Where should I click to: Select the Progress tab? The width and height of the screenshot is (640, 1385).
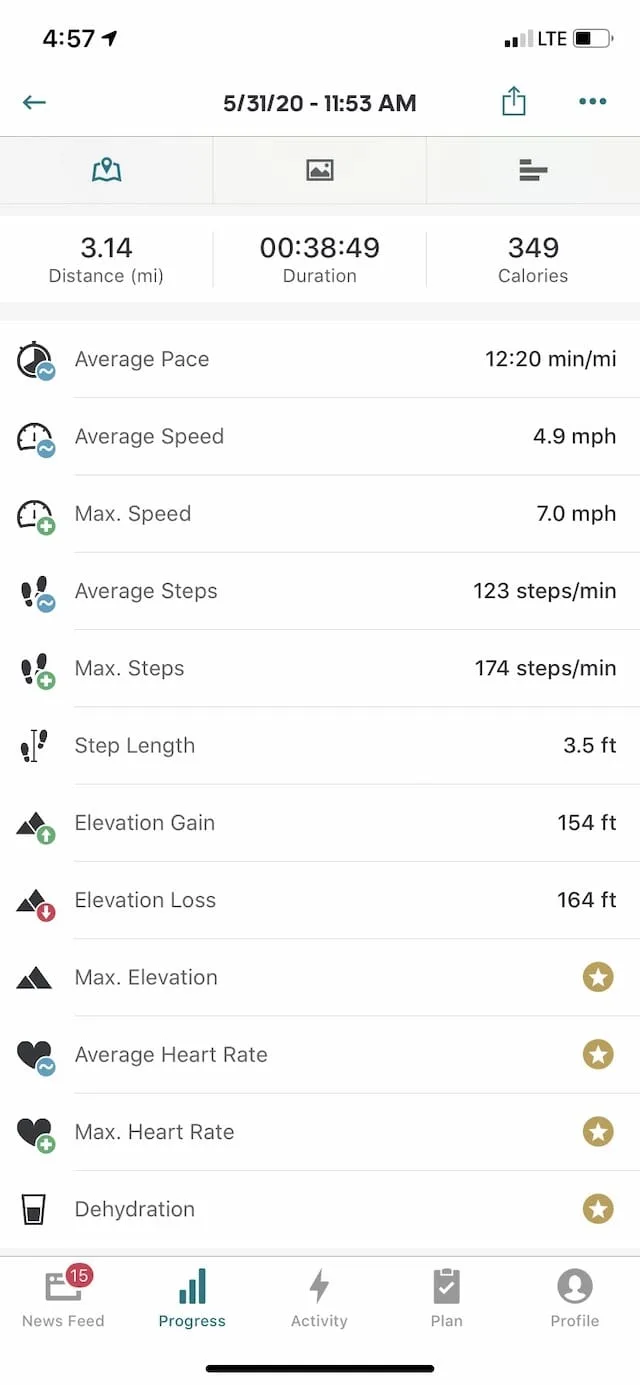192,1297
